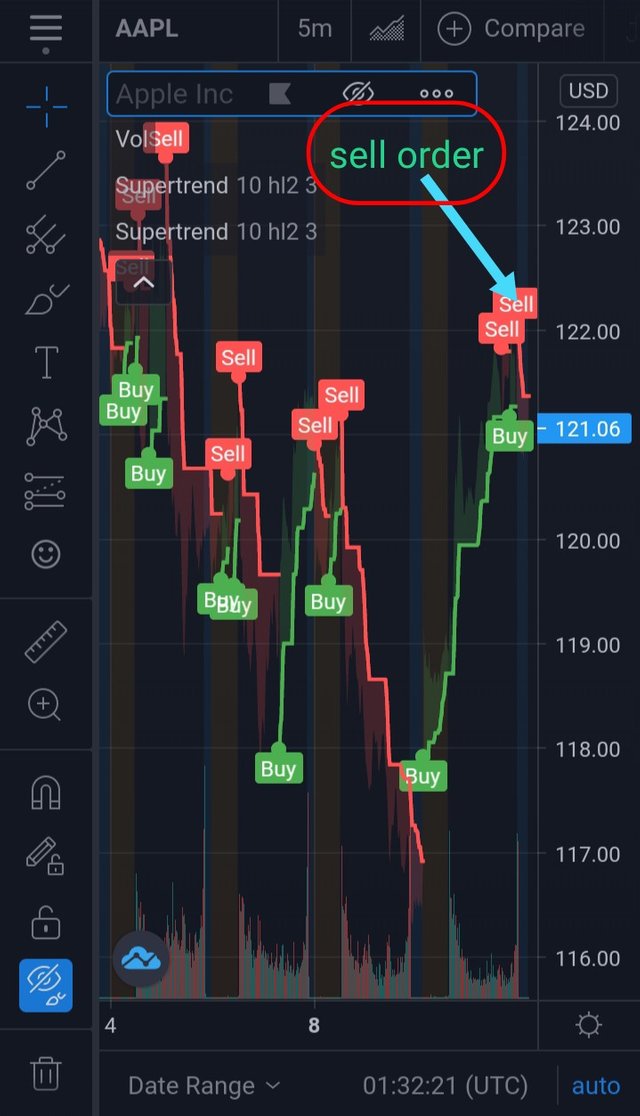Toggle the magnet snapping mode

tap(46, 793)
